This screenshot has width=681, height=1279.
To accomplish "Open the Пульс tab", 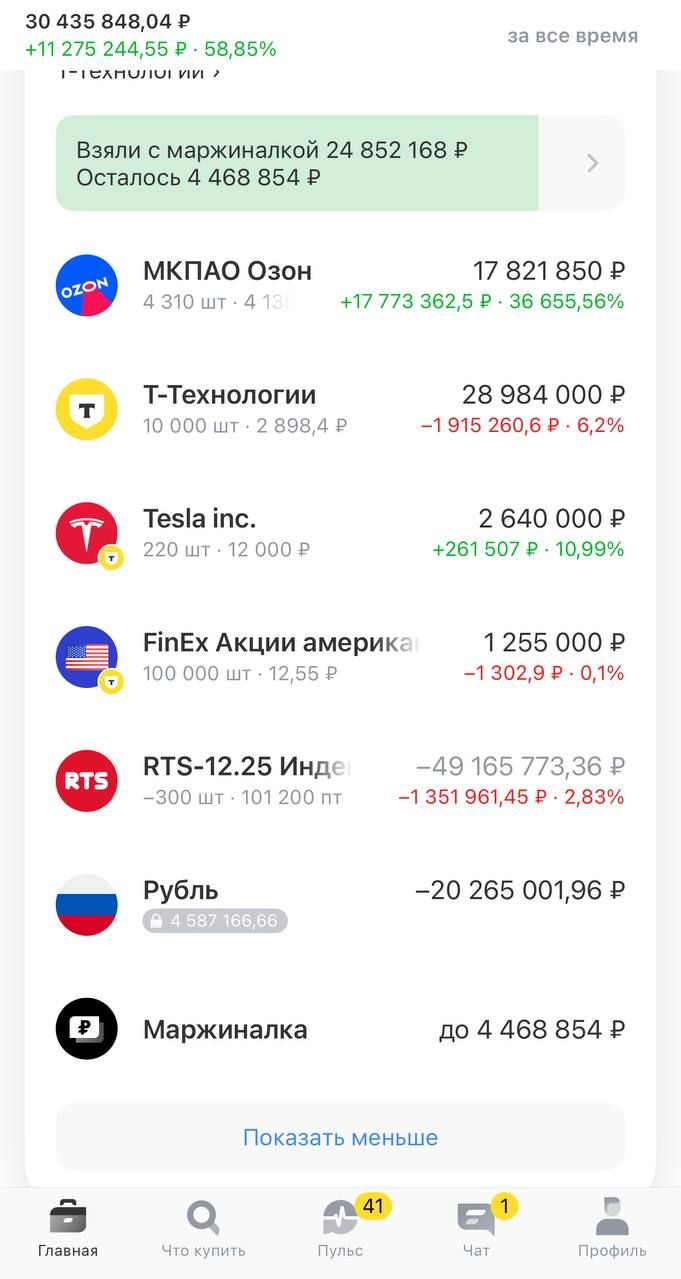I will click(x=340, y=1231).
